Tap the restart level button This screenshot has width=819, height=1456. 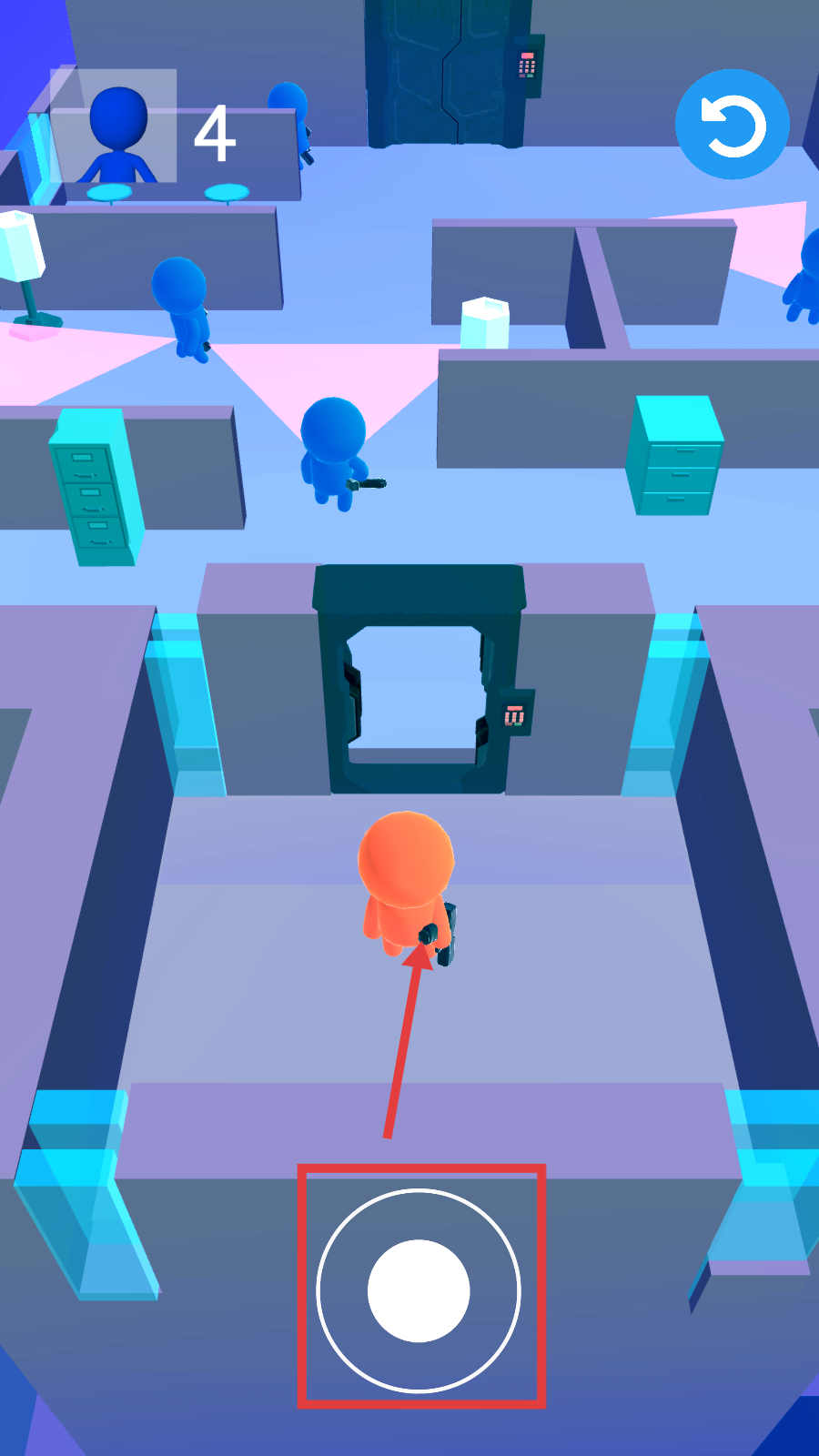732,125
